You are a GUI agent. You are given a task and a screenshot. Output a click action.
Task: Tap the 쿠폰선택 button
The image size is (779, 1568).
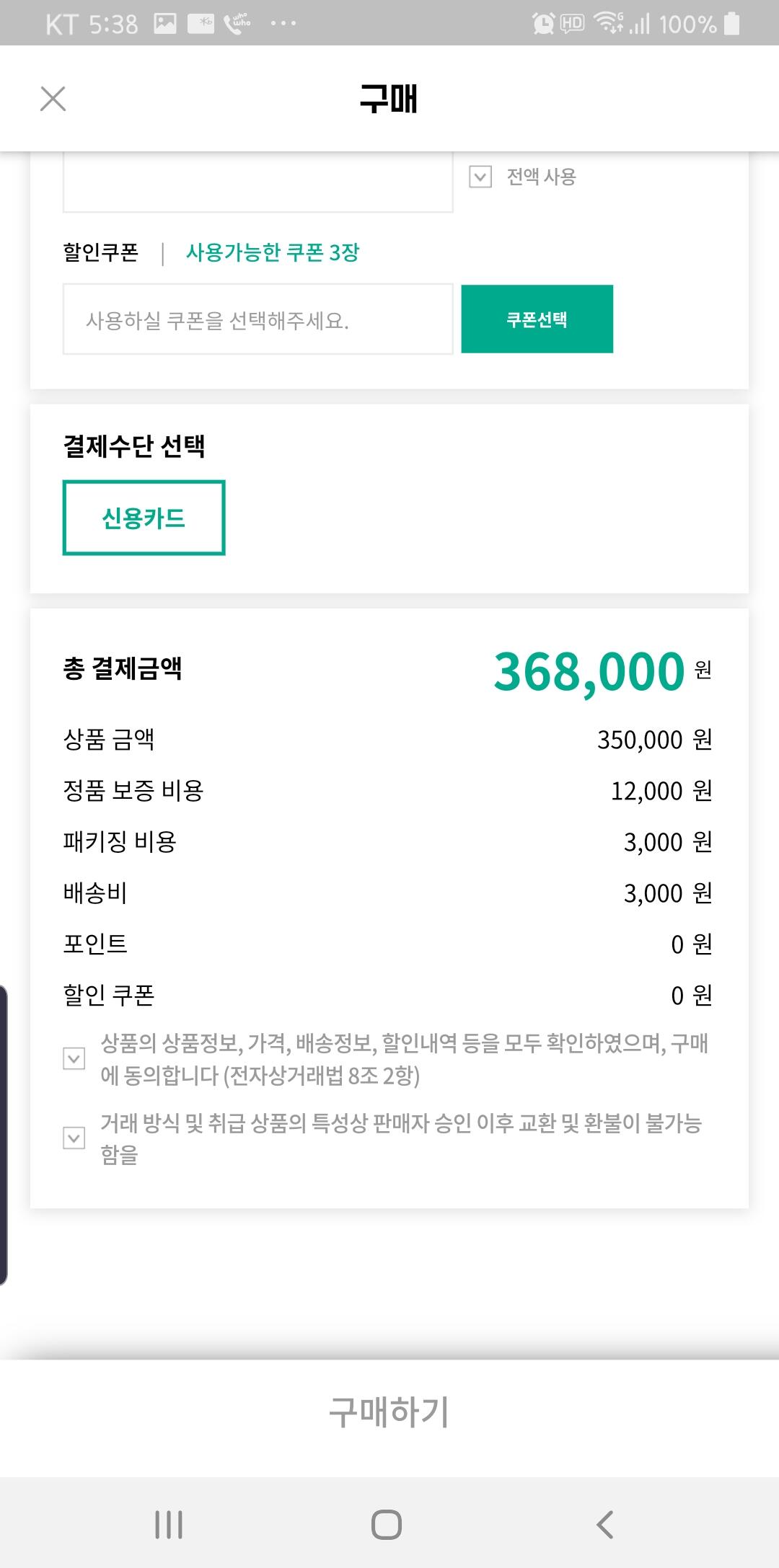[x=537, y=319]
